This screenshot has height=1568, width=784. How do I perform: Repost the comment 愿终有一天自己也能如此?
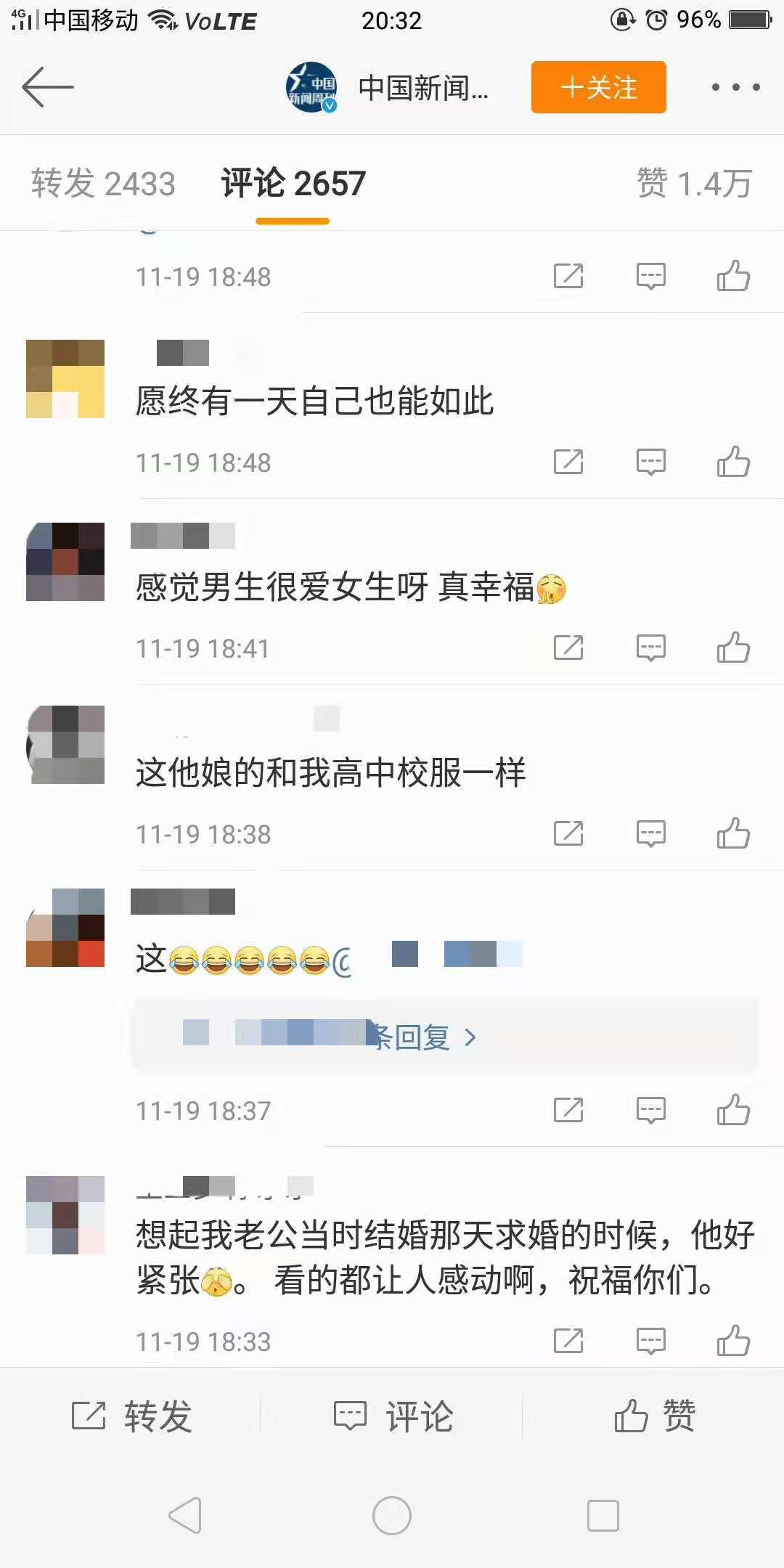pyautogui.click(x=568, y=462)
